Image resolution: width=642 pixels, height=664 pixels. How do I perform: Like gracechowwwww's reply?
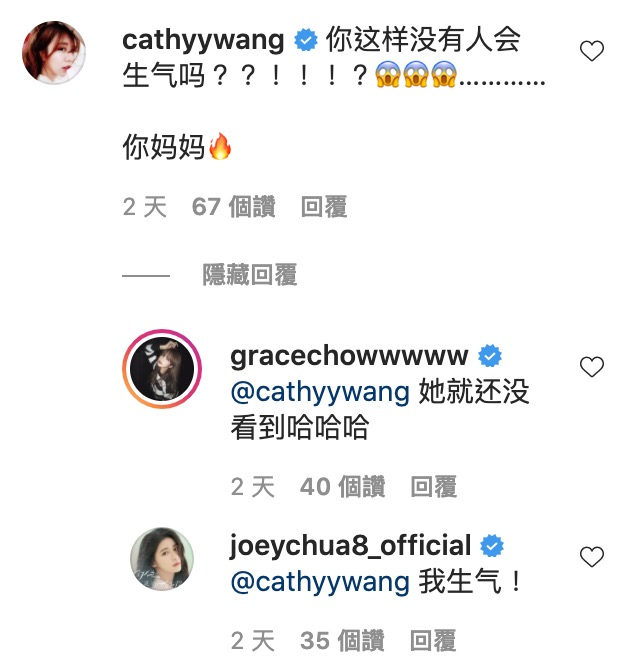coord(592,367)
